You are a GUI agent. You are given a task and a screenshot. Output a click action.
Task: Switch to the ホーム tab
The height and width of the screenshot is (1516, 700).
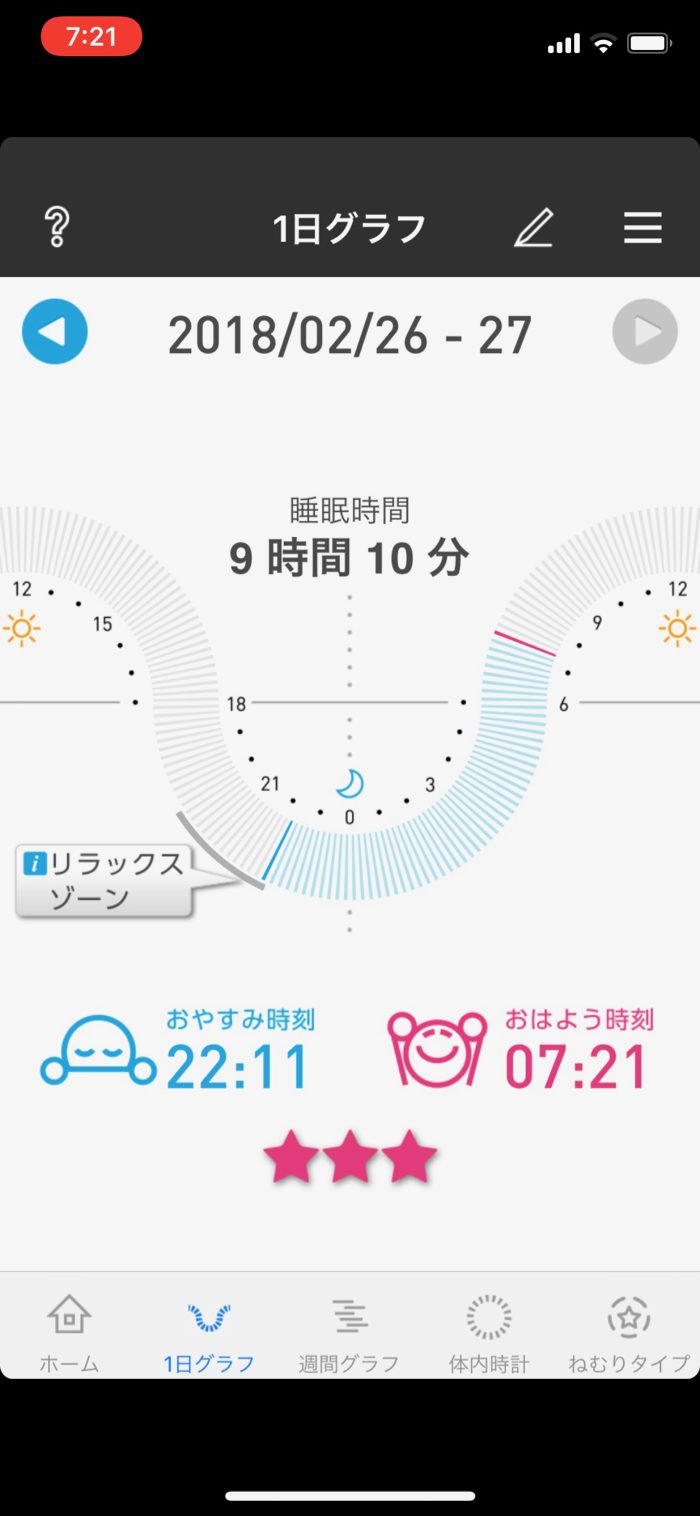69,1332
